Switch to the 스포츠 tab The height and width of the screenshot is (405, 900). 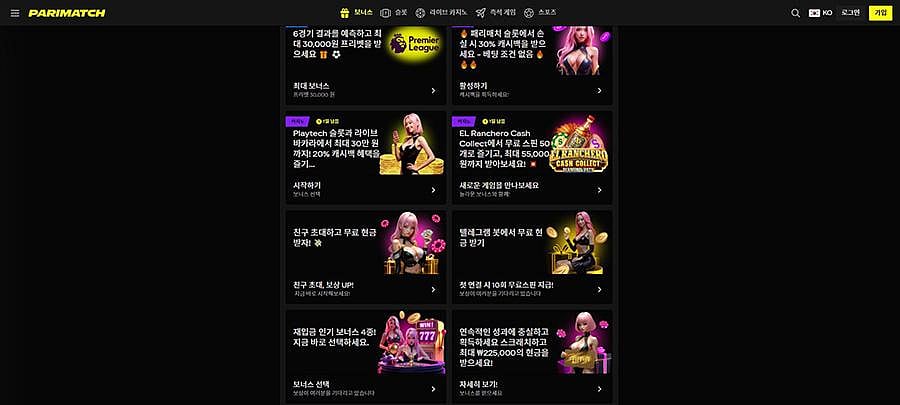pos(540,13)
